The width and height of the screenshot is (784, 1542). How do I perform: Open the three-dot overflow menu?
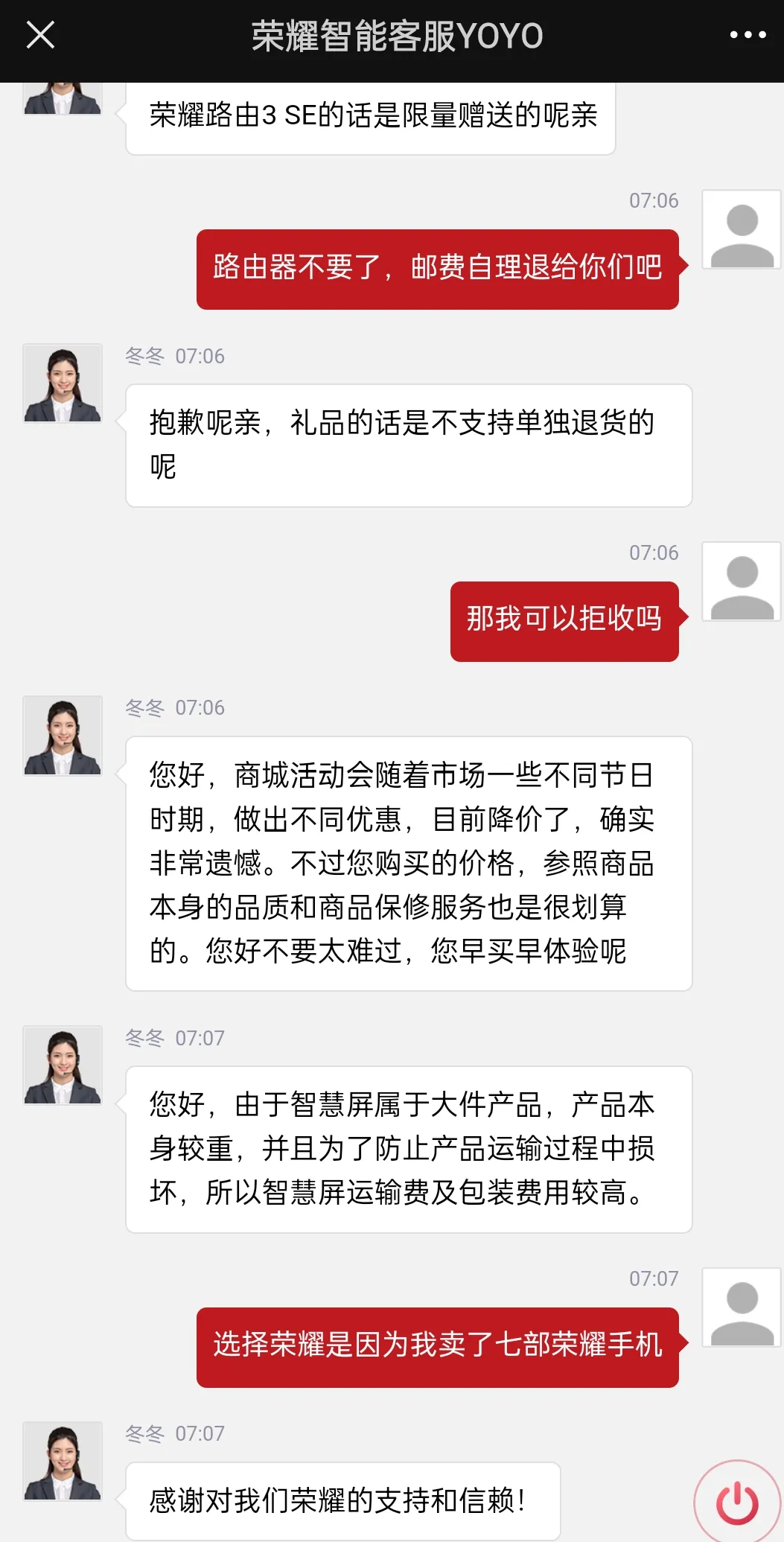pyautogui.click(x=748, y=35)
